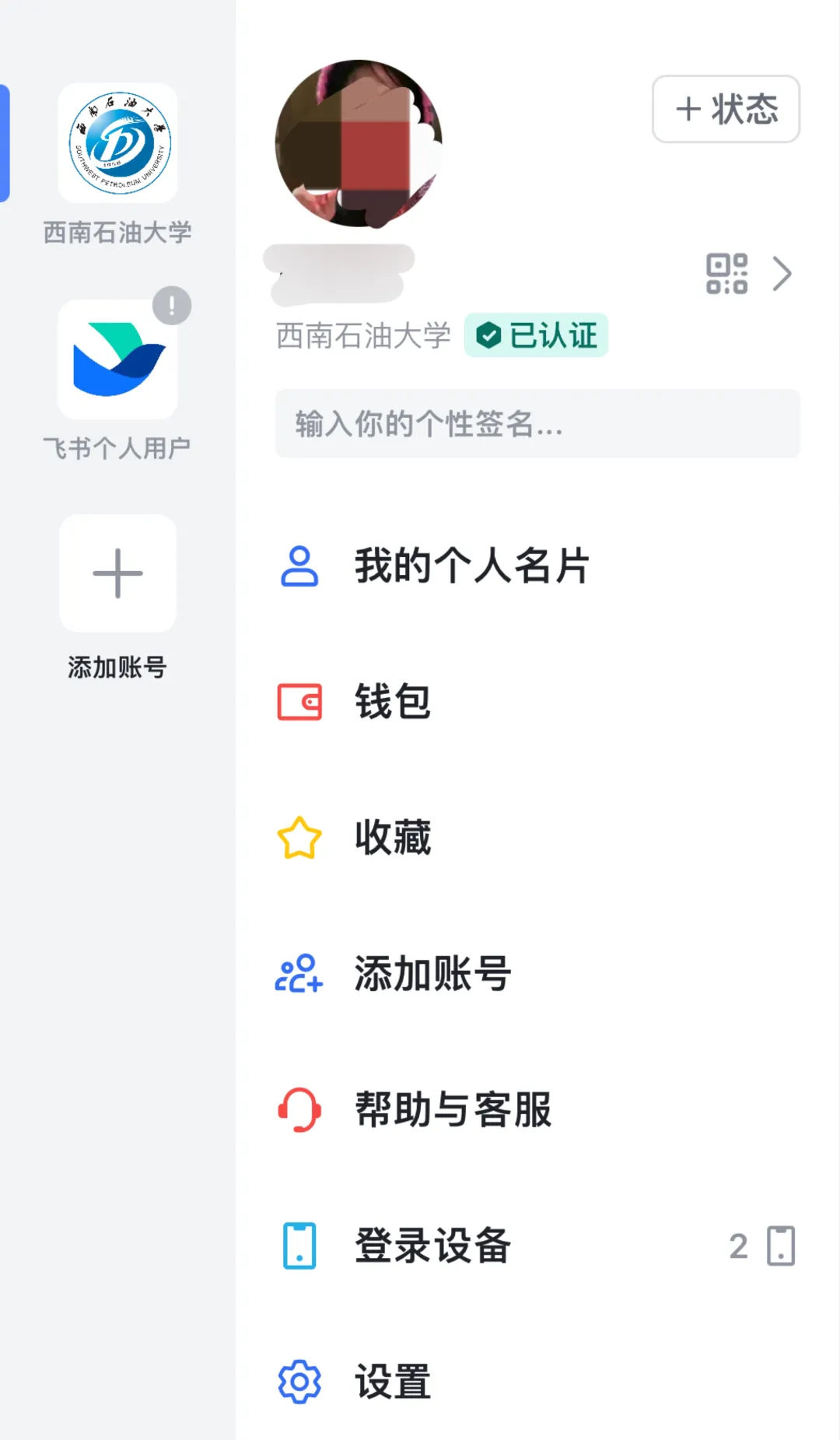Tap the 状态 status button
Screen dimensions: 840x1440
click(726, 109)
